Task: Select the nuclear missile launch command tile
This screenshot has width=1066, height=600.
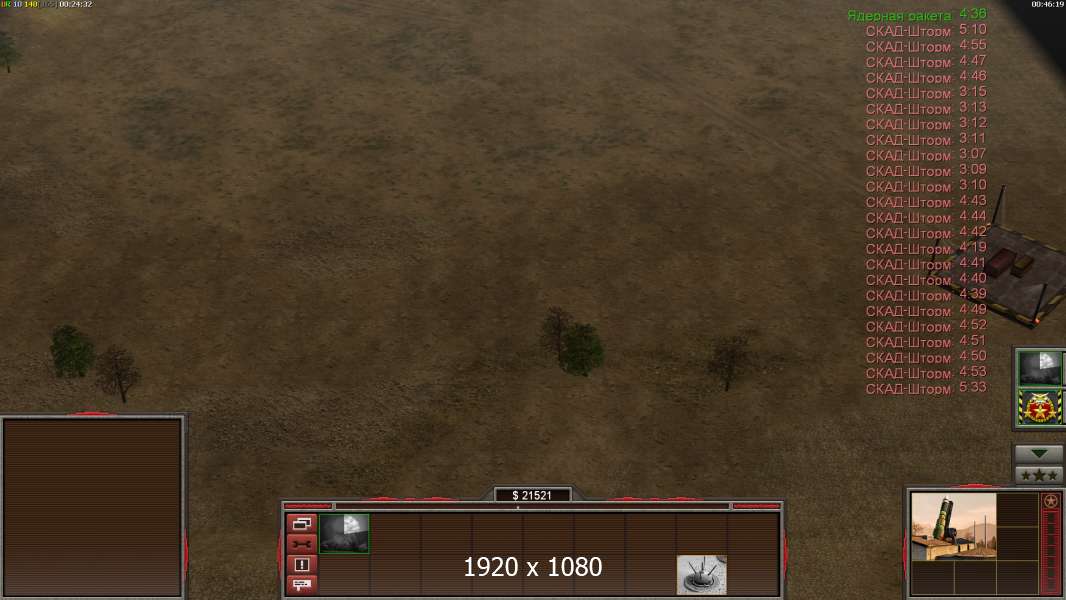Action: pos(344,533)
